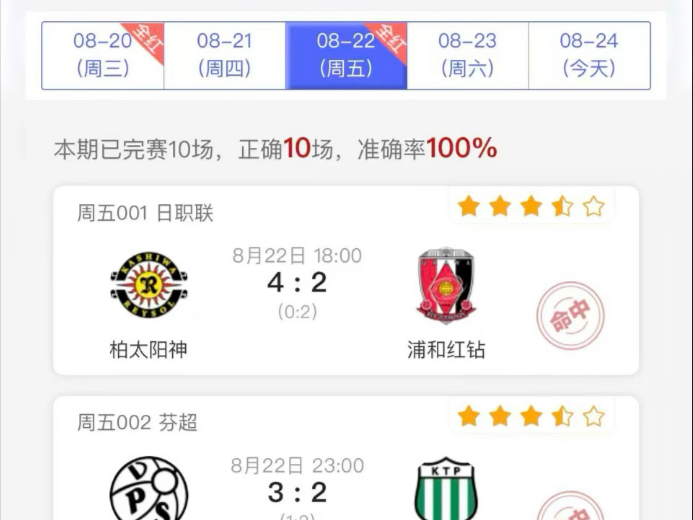Go to the 08-24 (今天) date tab

[589, 55]
